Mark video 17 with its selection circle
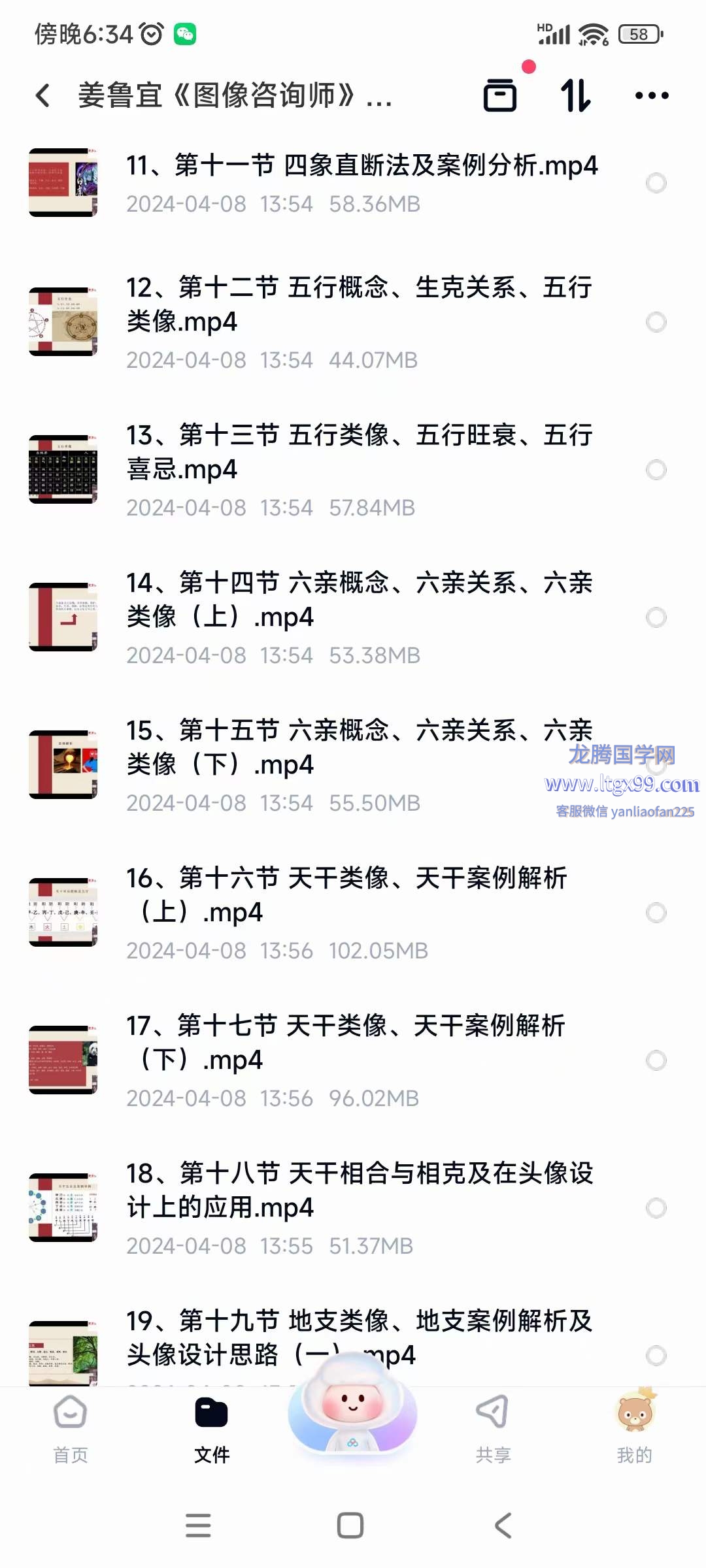The height and width of the screenshot is (1568, 706). click(656, 1060)
